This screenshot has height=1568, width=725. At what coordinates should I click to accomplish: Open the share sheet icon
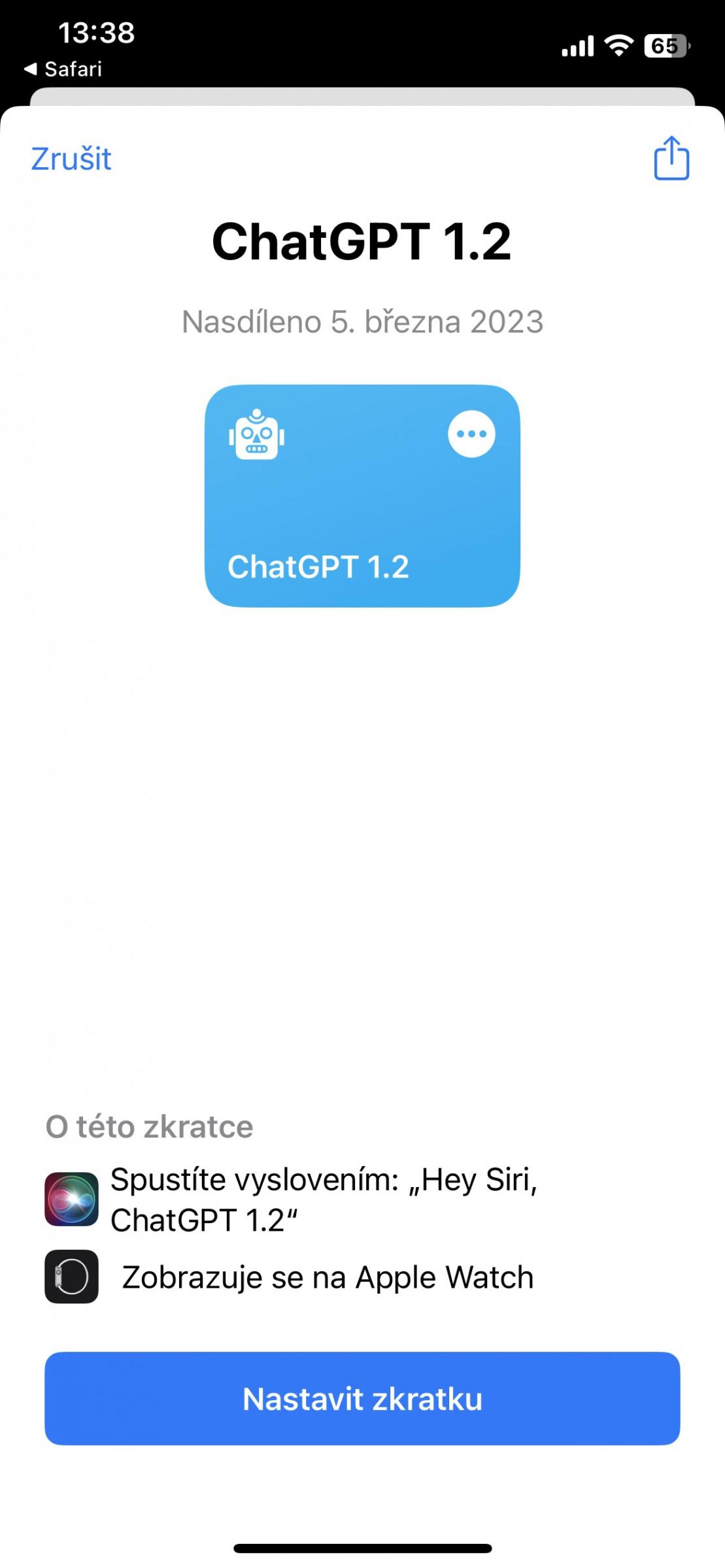tap(671, 157)
